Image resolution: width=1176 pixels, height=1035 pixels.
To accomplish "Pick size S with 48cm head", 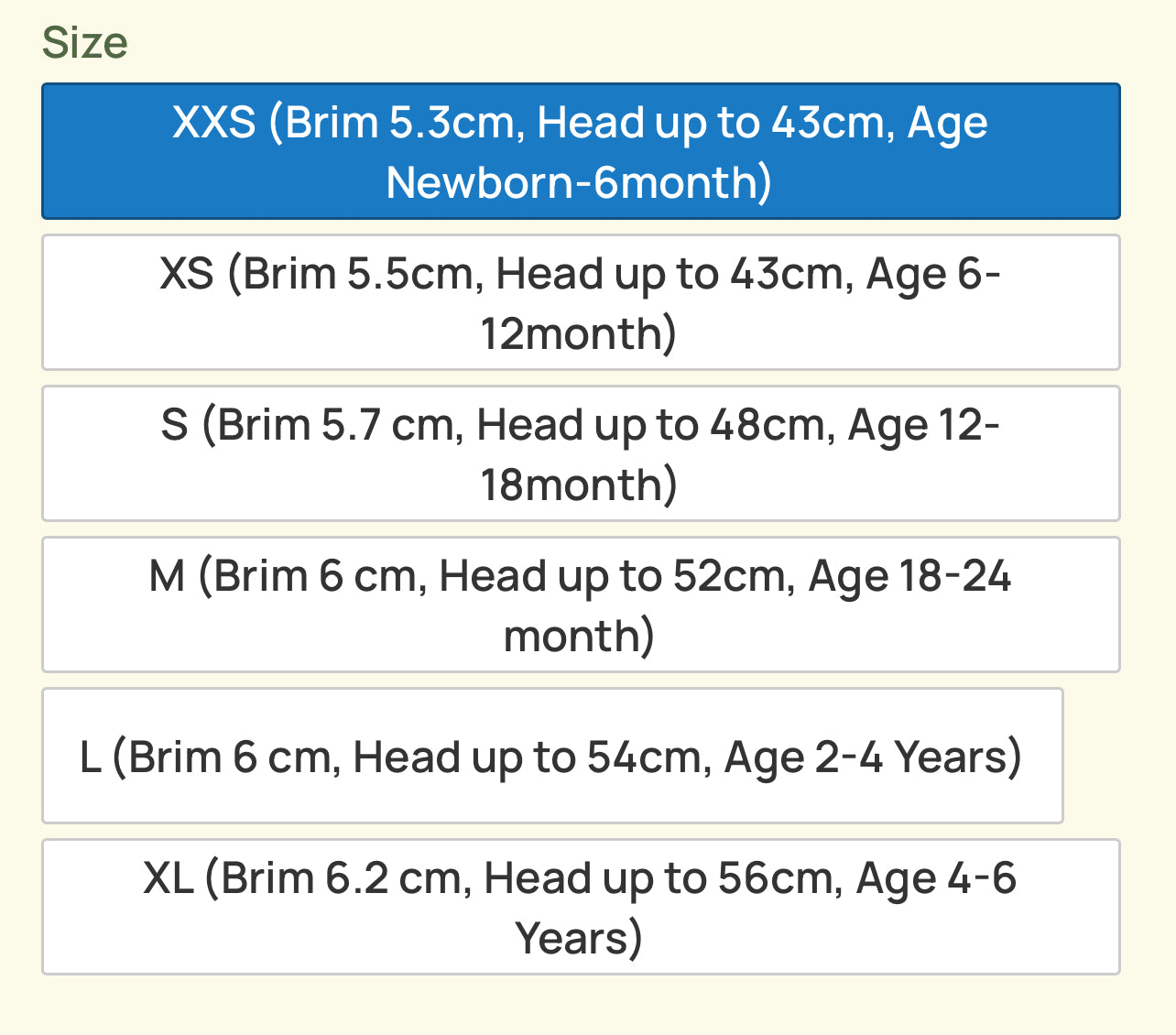I will coord(581,453).
